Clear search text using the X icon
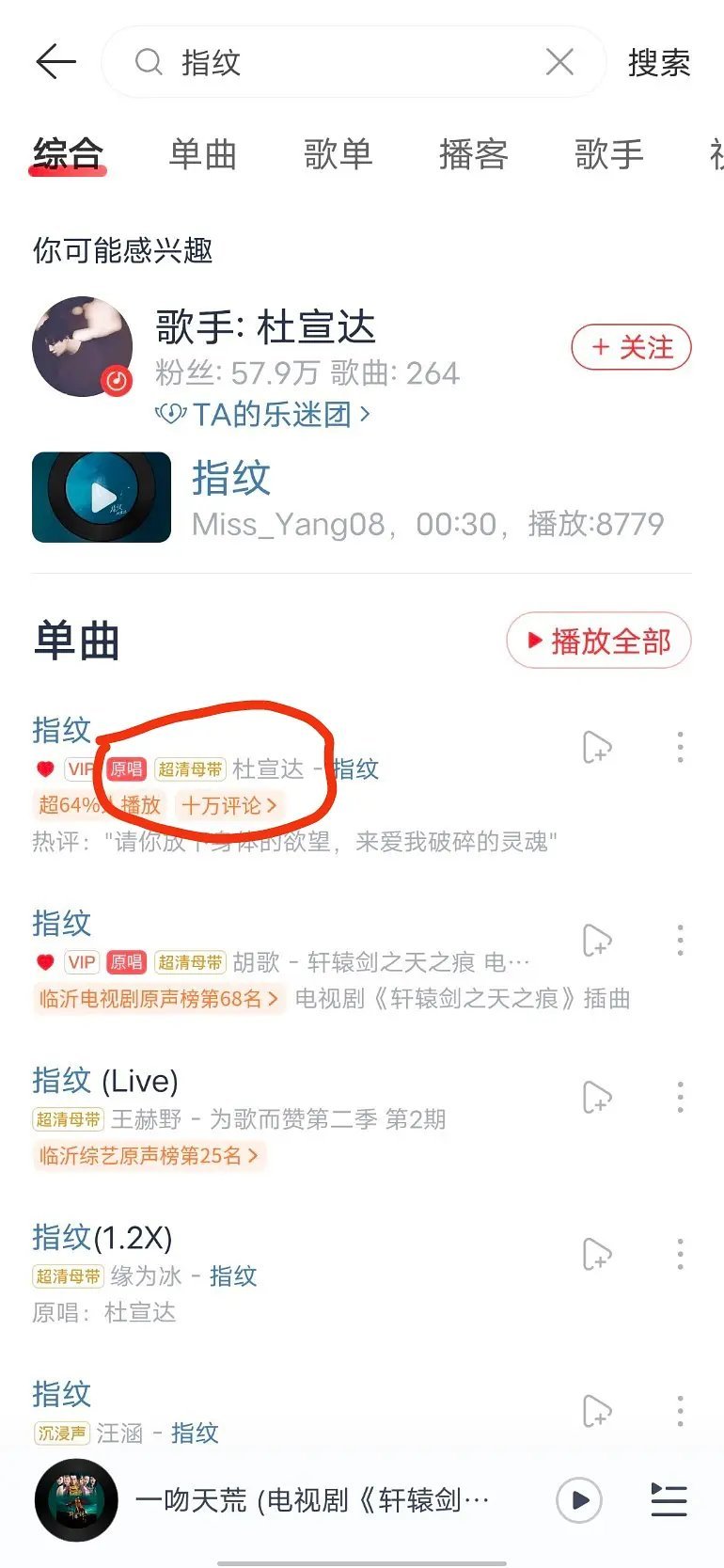724x1568 pixels. 559,61
